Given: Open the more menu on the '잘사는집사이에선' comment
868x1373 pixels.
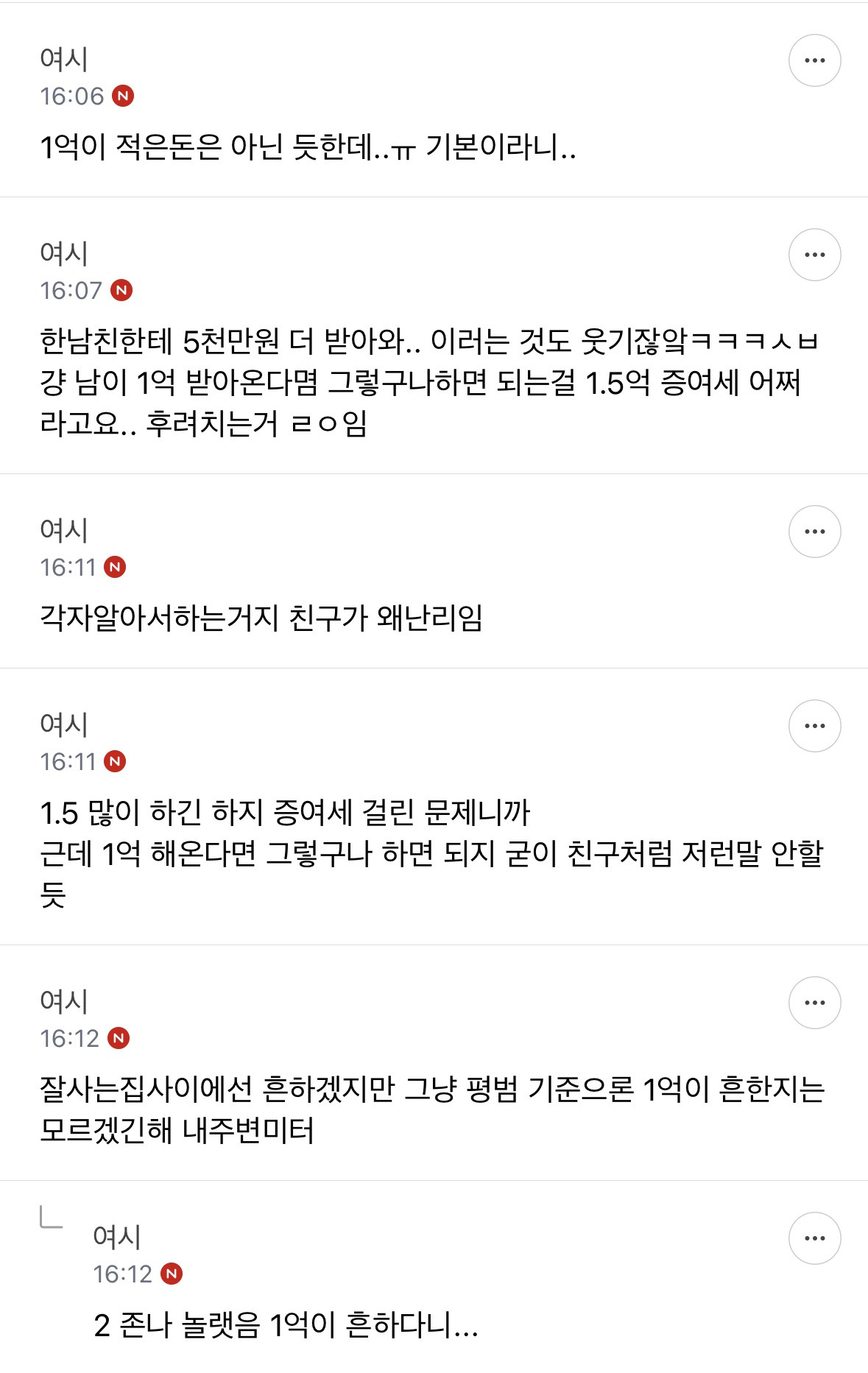Looking at the screenshot, I should [x=814, y=1003].
